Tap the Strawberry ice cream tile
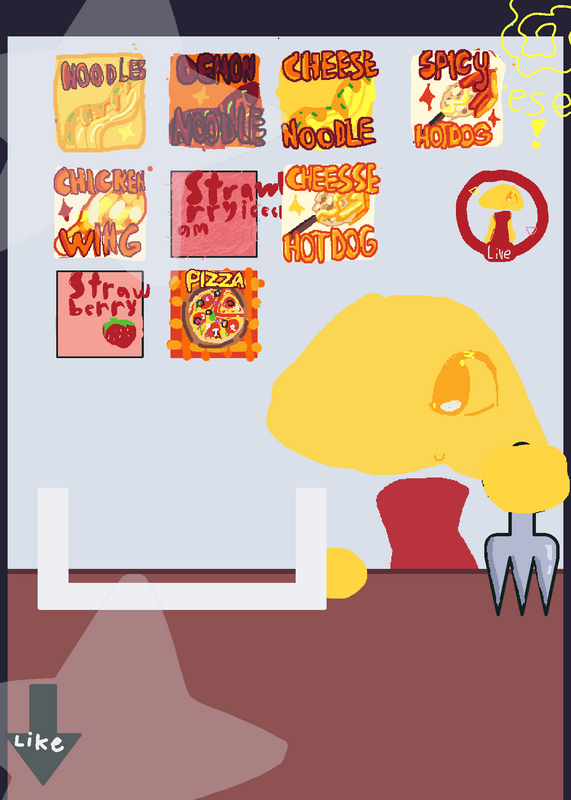 tap(214, 214)
